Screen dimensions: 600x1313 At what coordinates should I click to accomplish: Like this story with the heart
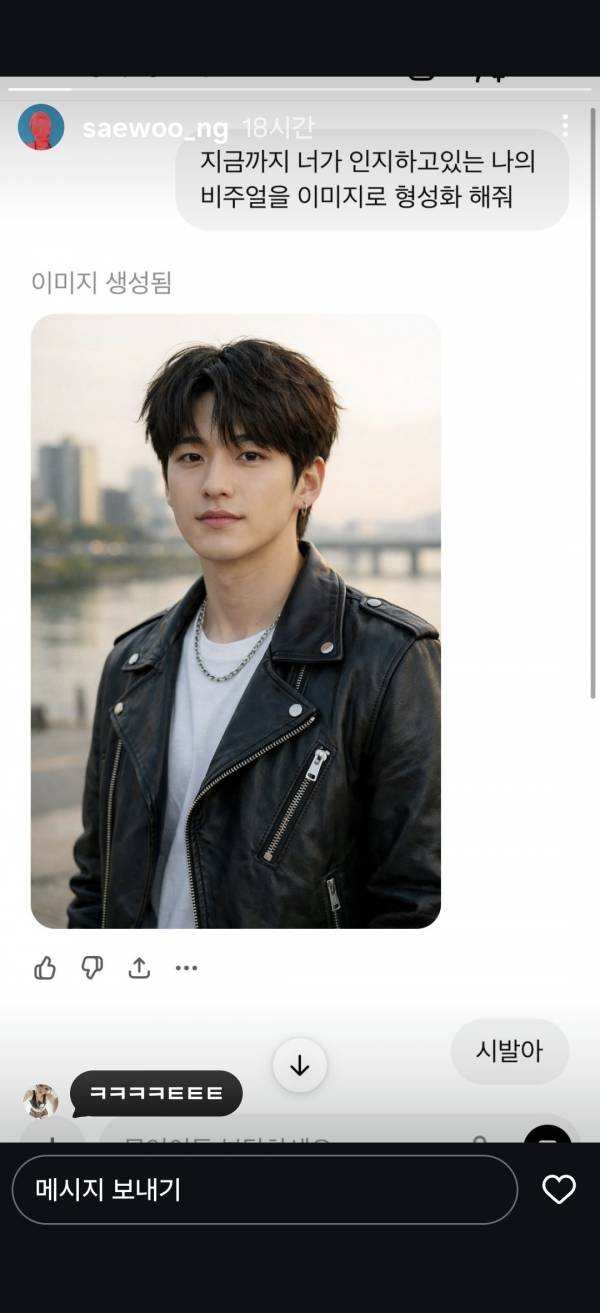point(558,1189)
